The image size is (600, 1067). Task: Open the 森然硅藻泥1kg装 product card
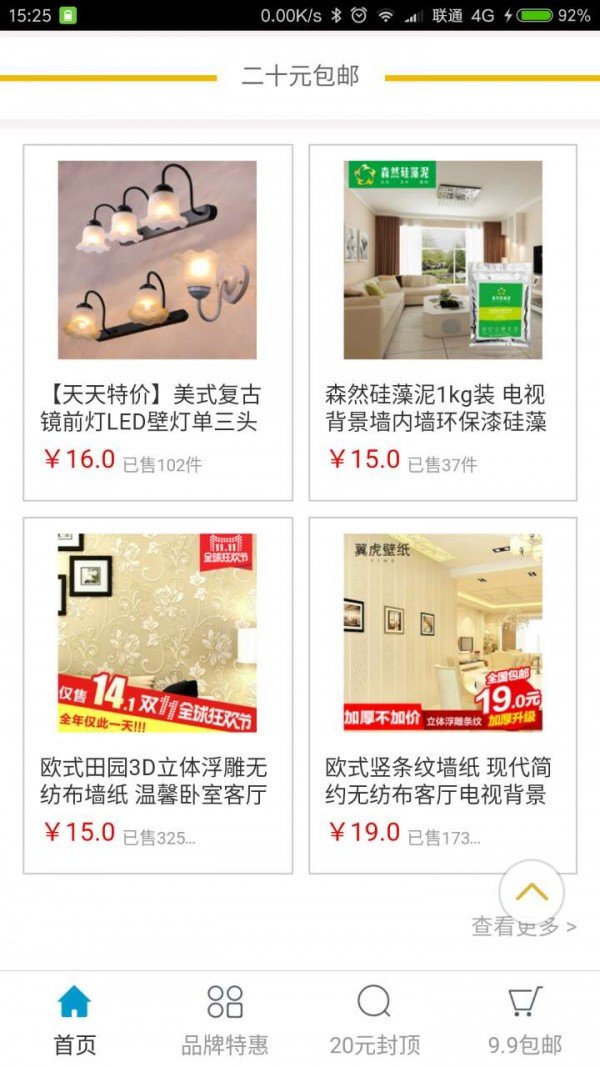pos(443,322)
